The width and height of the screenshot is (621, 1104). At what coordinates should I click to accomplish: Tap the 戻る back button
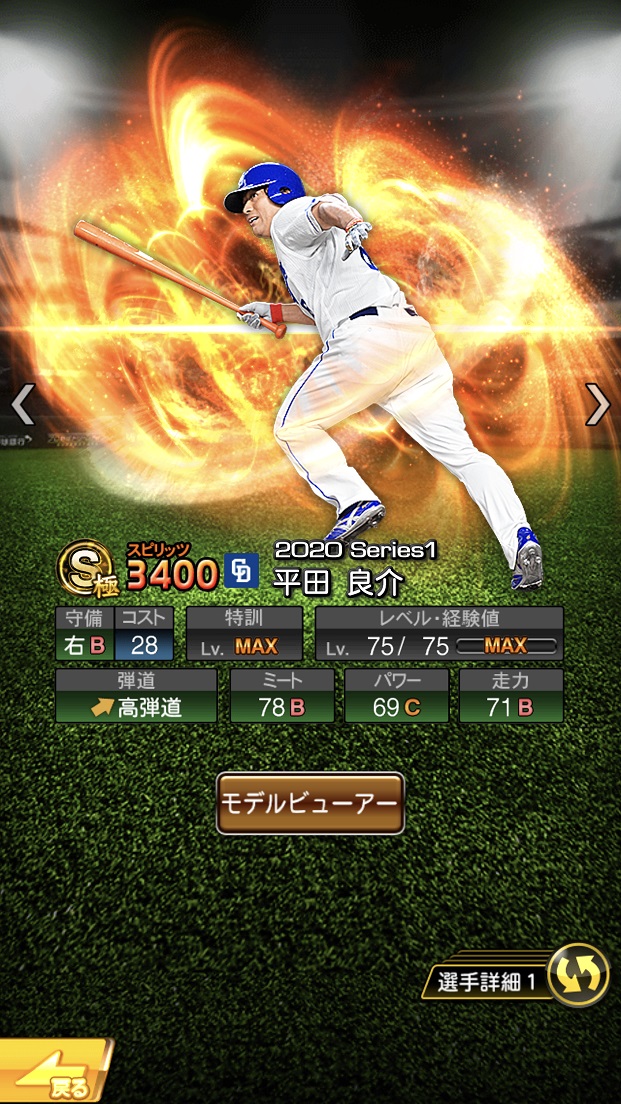click(x=55, y=1076)
